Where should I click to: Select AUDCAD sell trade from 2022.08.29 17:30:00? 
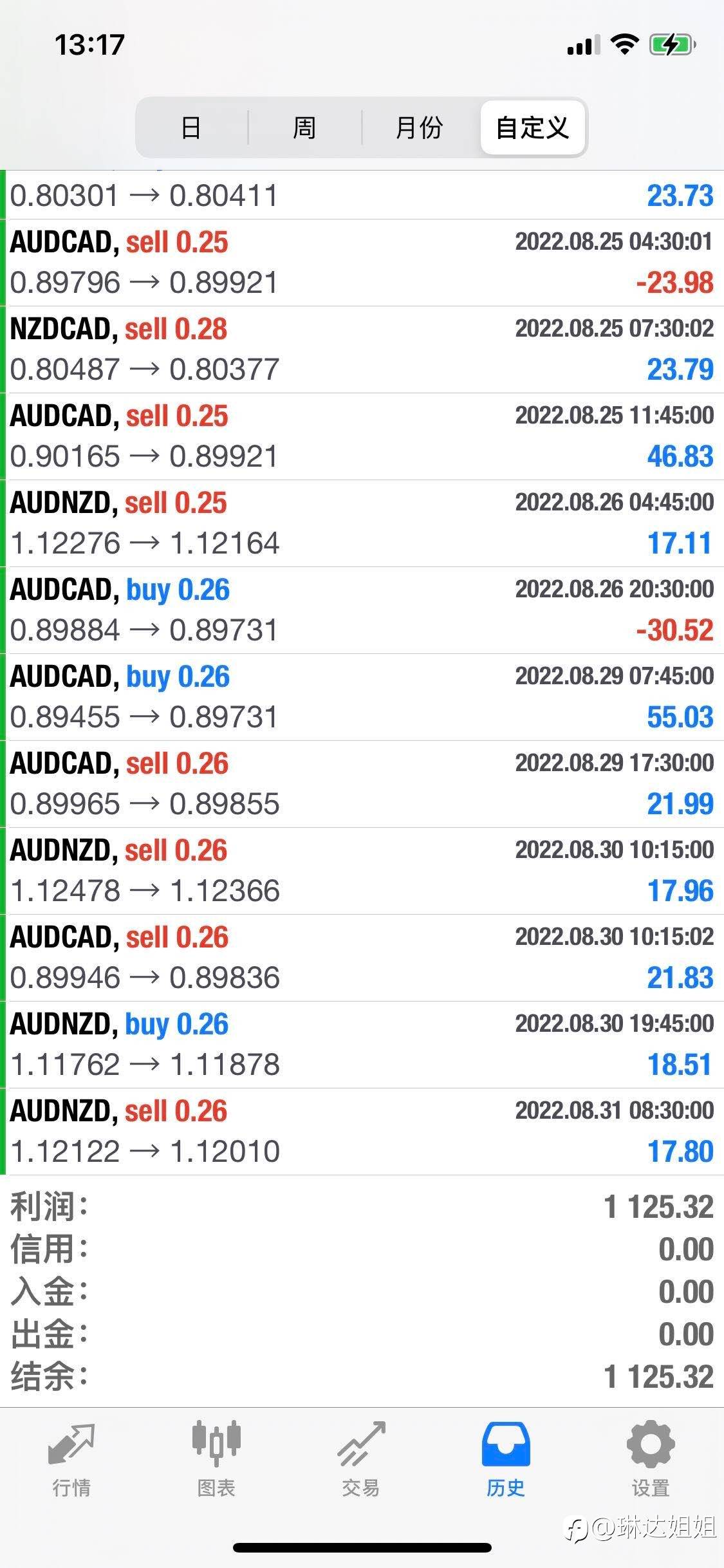pyautogui.click(x=362, y=784)
